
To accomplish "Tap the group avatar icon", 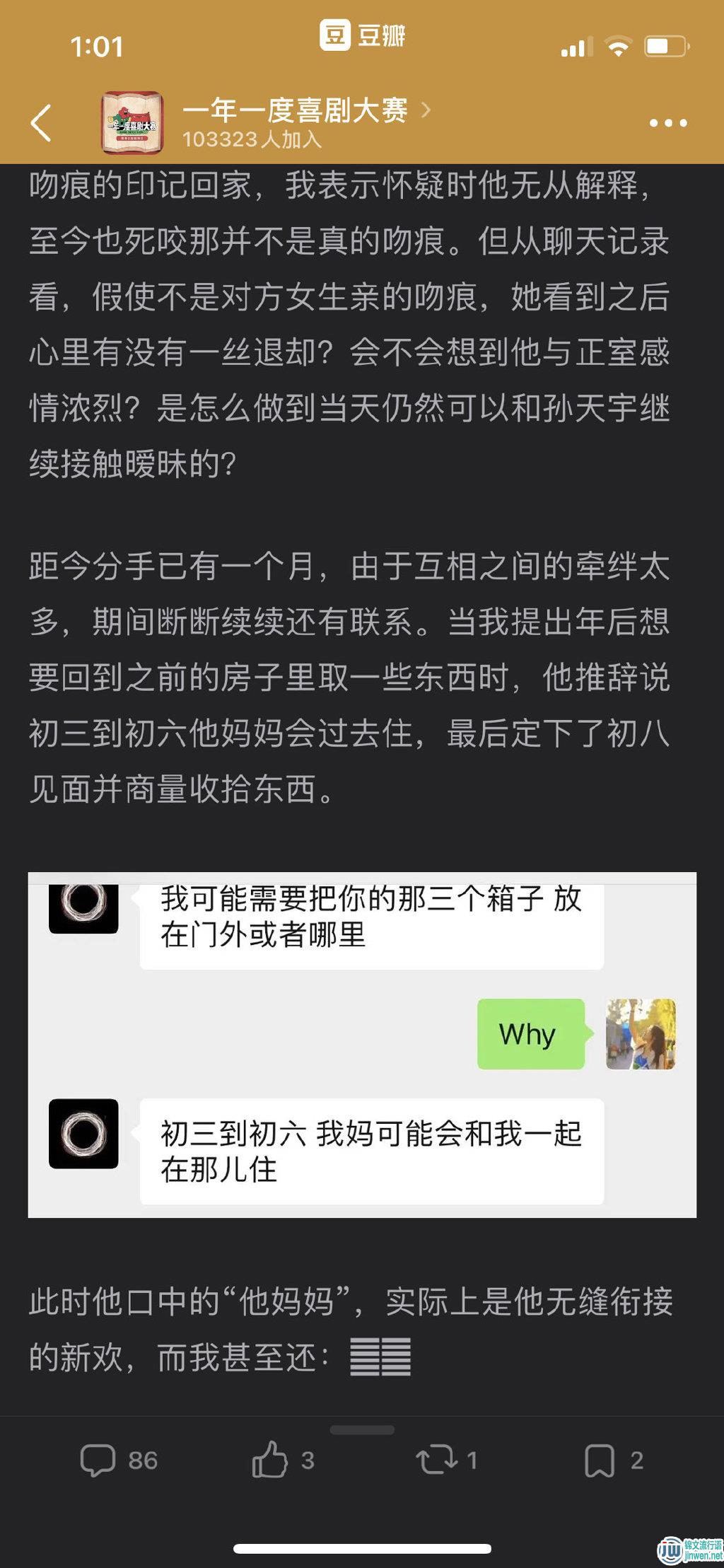I will [x=132, y=122].
